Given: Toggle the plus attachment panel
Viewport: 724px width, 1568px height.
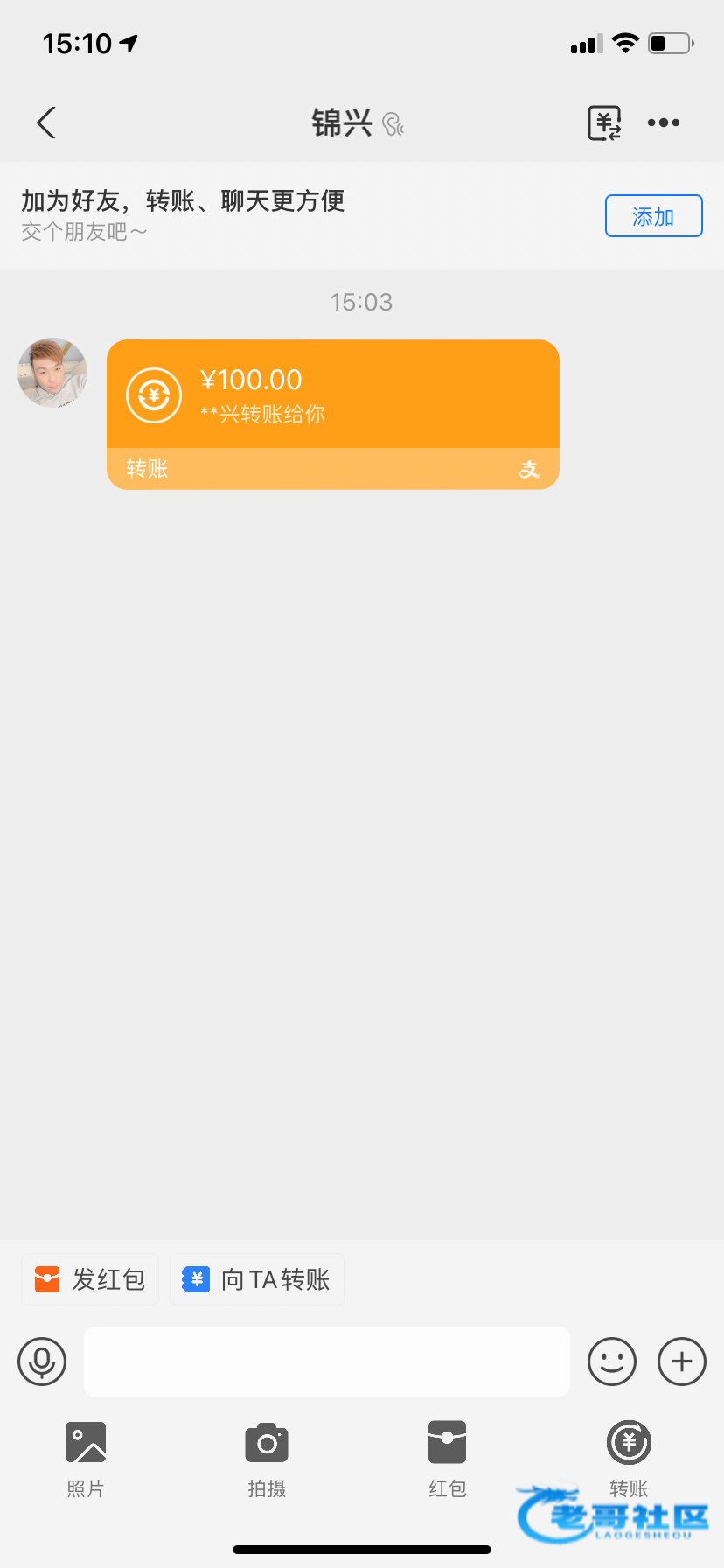Looking at the screenshot, I should (682, 1361).
